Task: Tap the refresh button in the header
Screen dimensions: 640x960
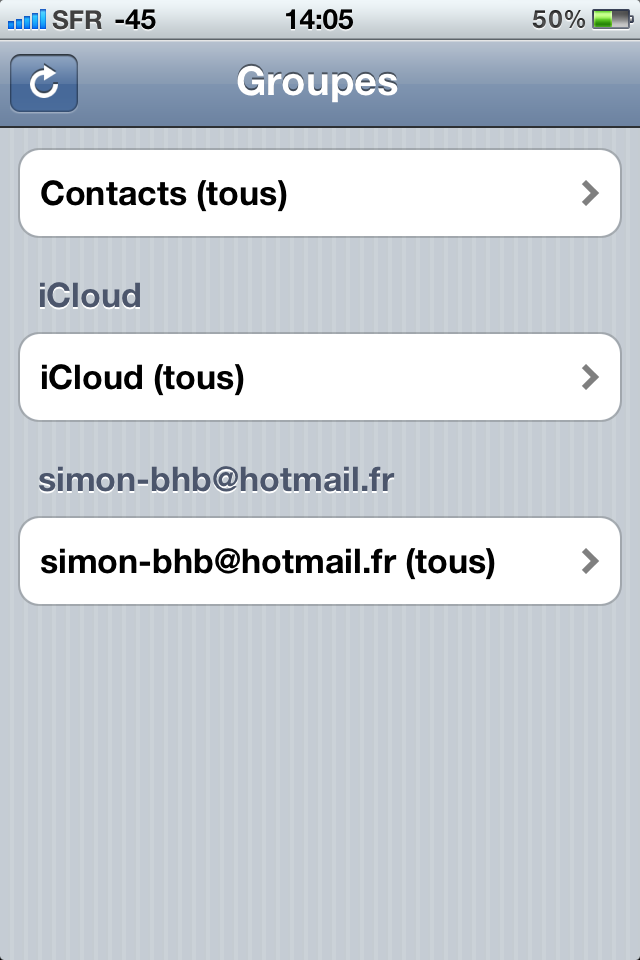Action: [x=44, y=83]
